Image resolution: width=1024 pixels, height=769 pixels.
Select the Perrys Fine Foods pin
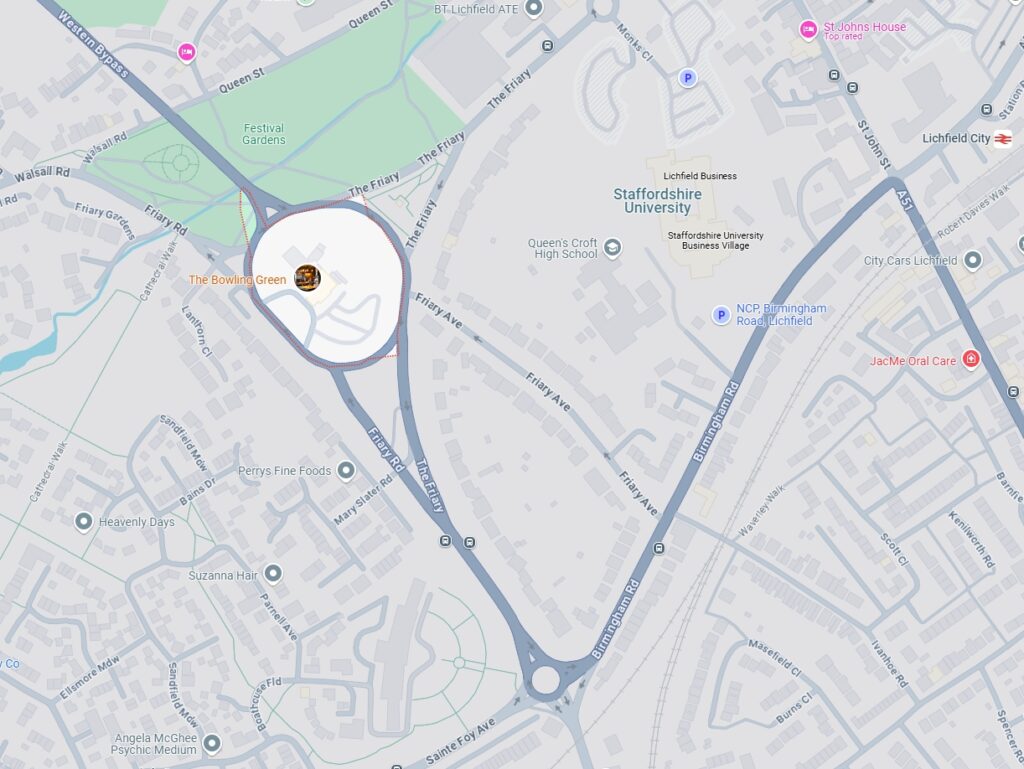pyautogui.click(x=346, y=470)
